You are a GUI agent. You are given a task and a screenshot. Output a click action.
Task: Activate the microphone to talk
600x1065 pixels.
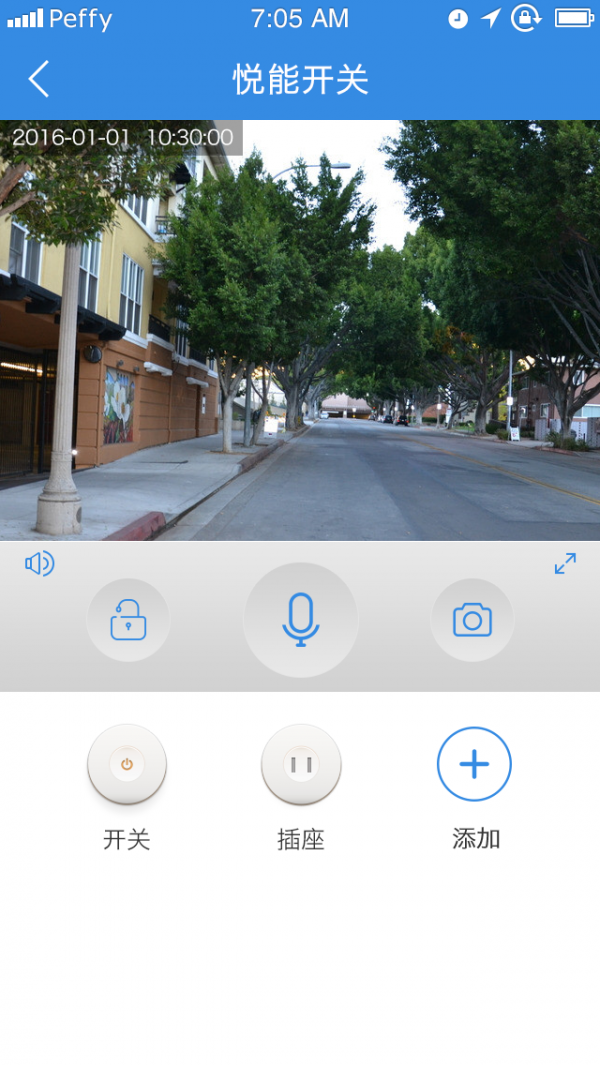pyautogui.click(x=300, y=620)
